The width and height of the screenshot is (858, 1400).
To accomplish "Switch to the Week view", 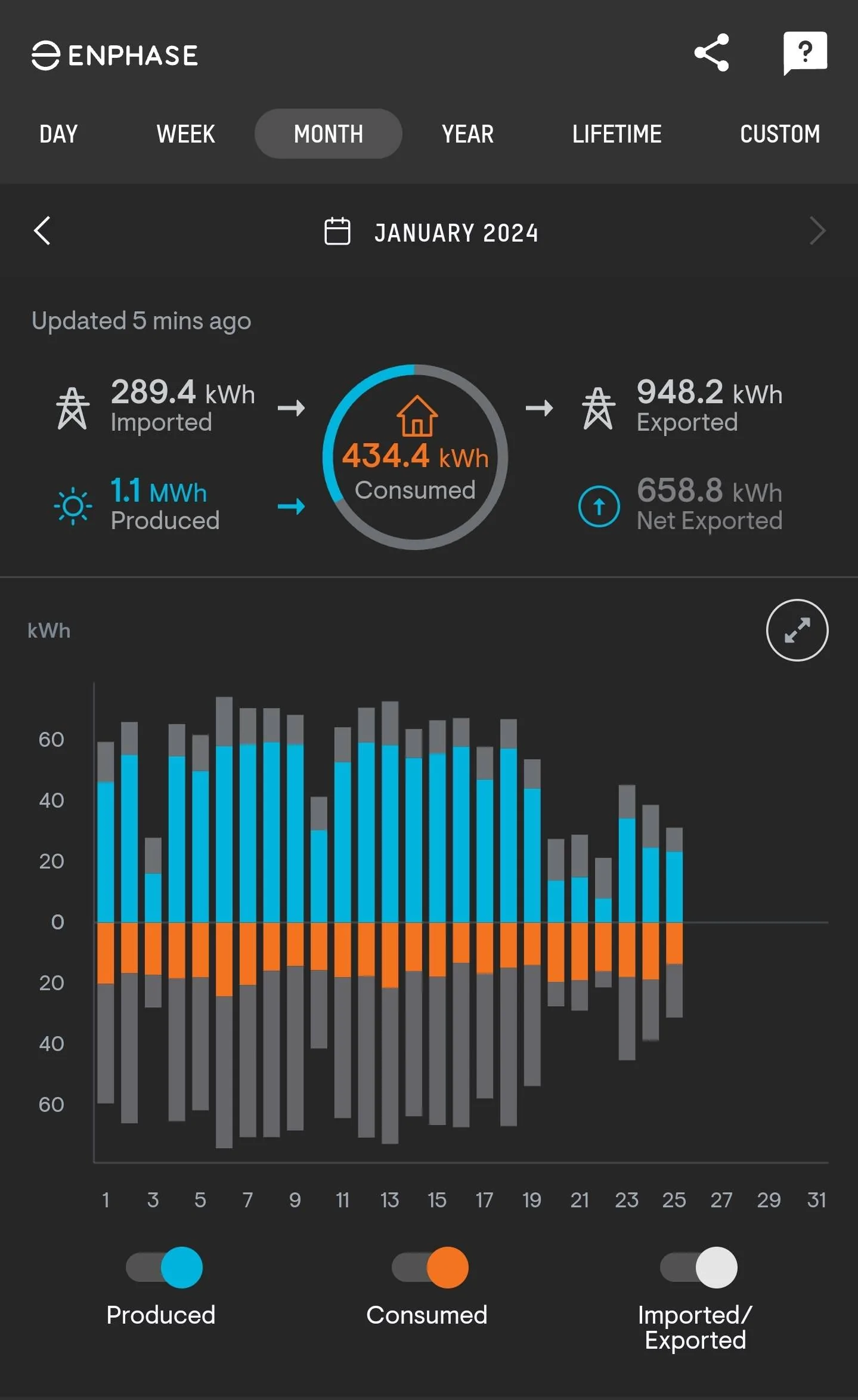I will pyautogui.click(x=186, y=134).
